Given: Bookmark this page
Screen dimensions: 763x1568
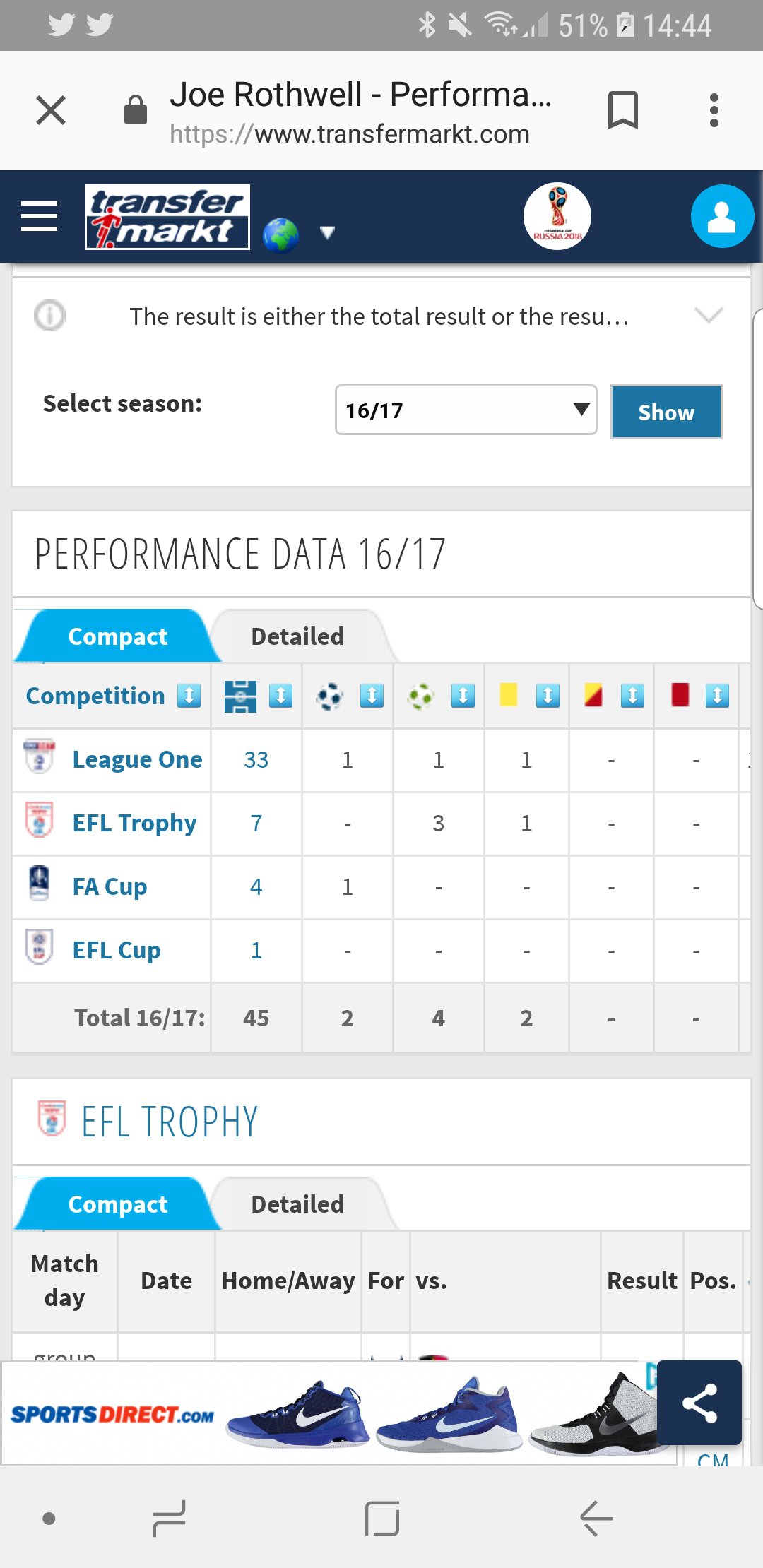Looking at the screenshot, I should click(622, 110).
